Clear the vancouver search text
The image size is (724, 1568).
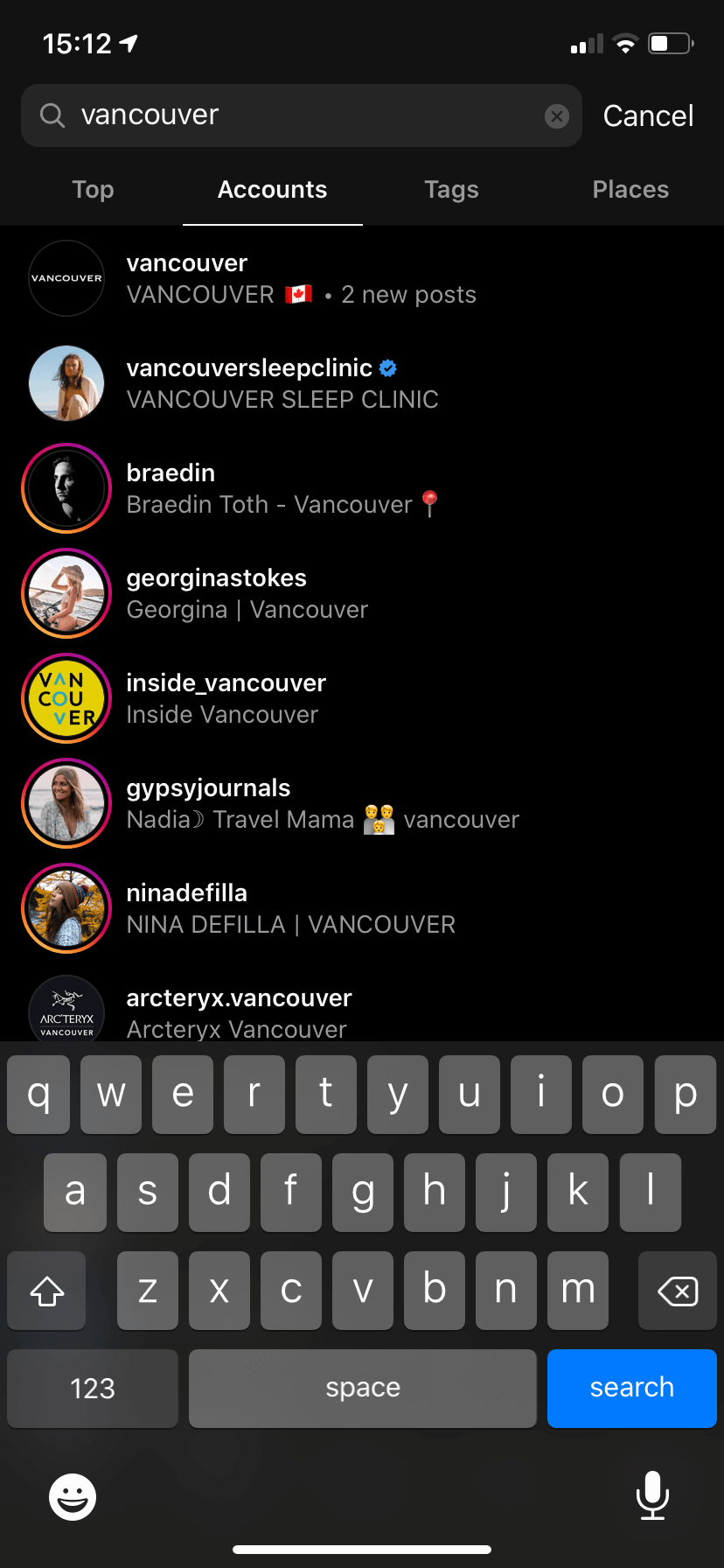coord(557,115)
